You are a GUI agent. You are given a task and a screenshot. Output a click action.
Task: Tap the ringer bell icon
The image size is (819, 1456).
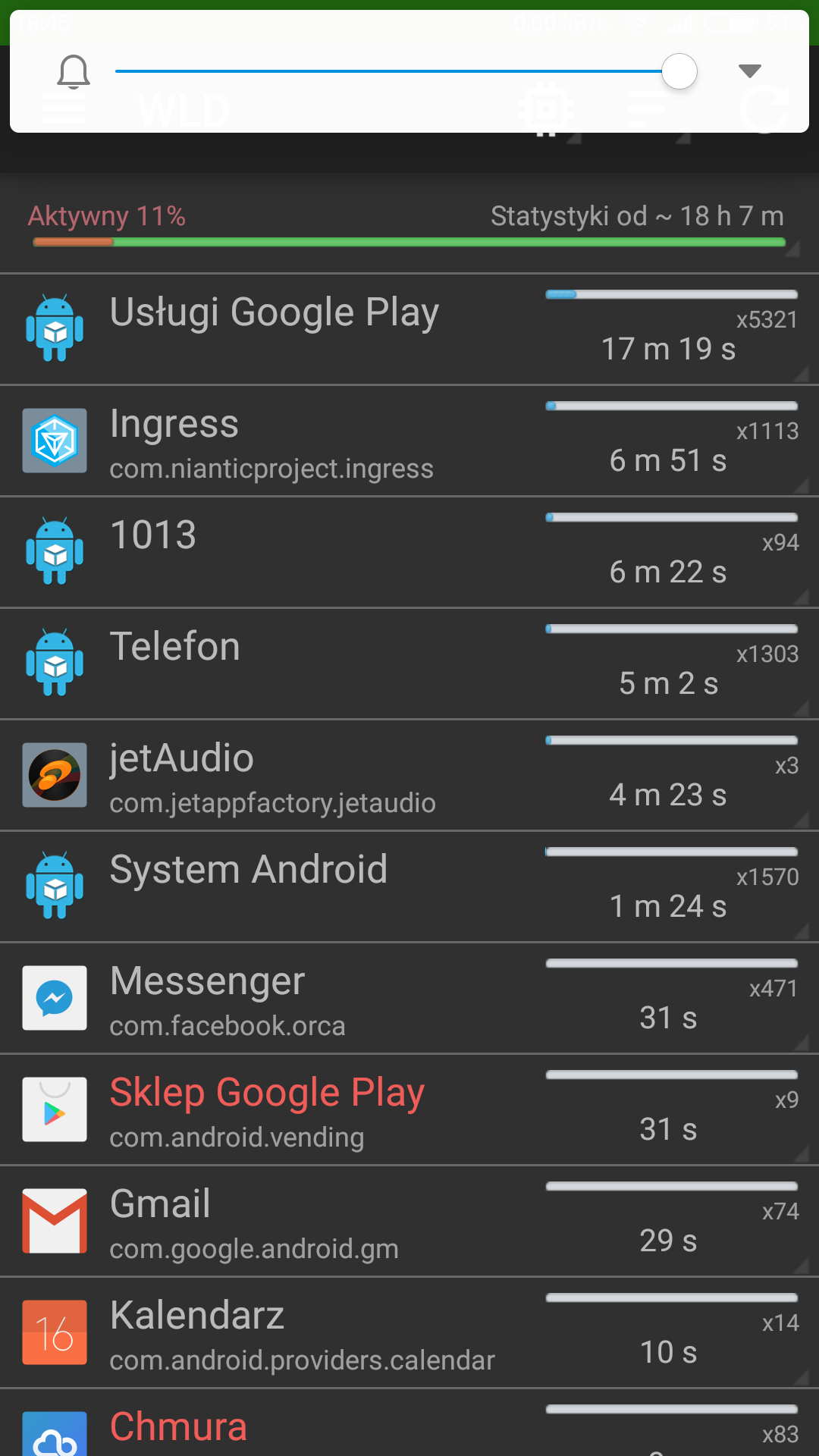(x=74, y=72)
